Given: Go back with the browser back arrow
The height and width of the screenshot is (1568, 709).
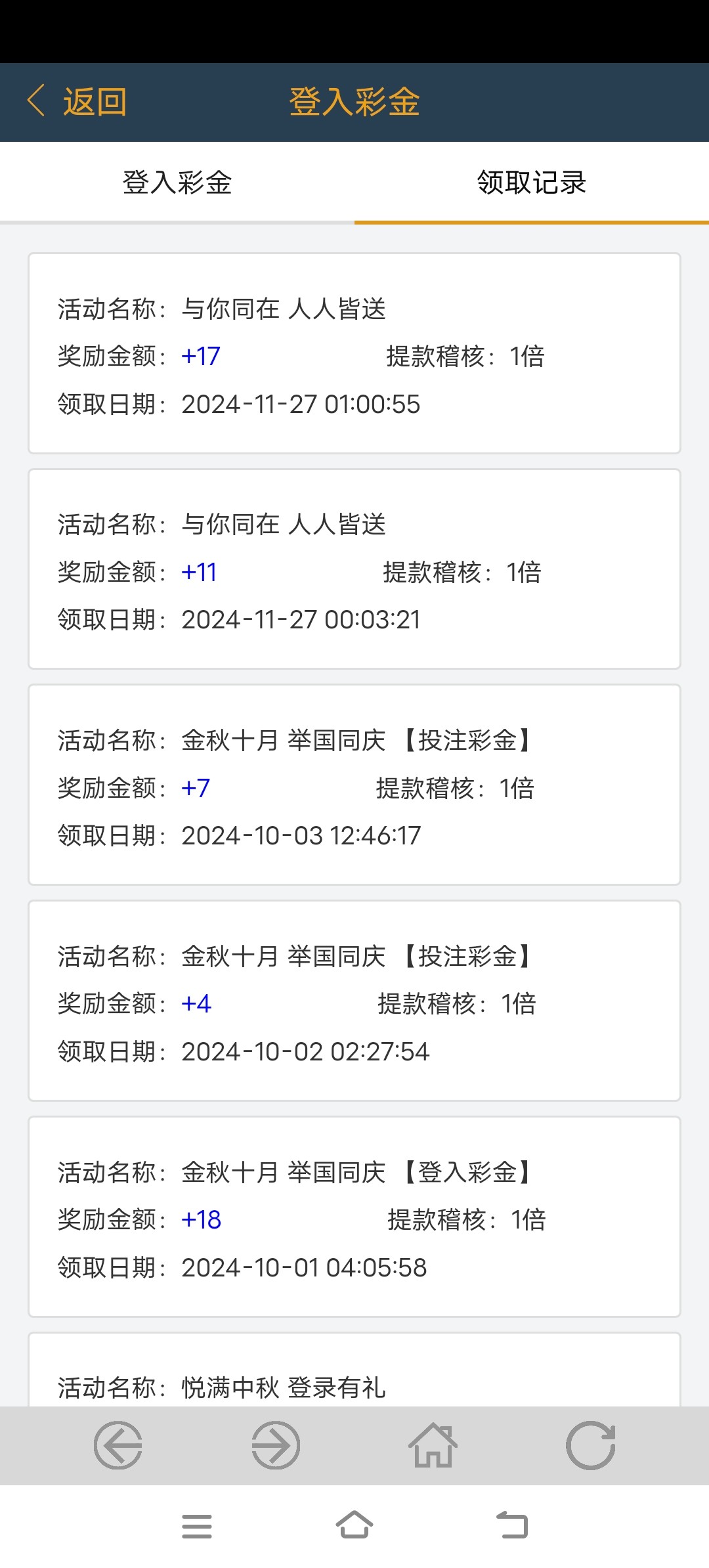Looking at the screenshot, I should 118,1445.
